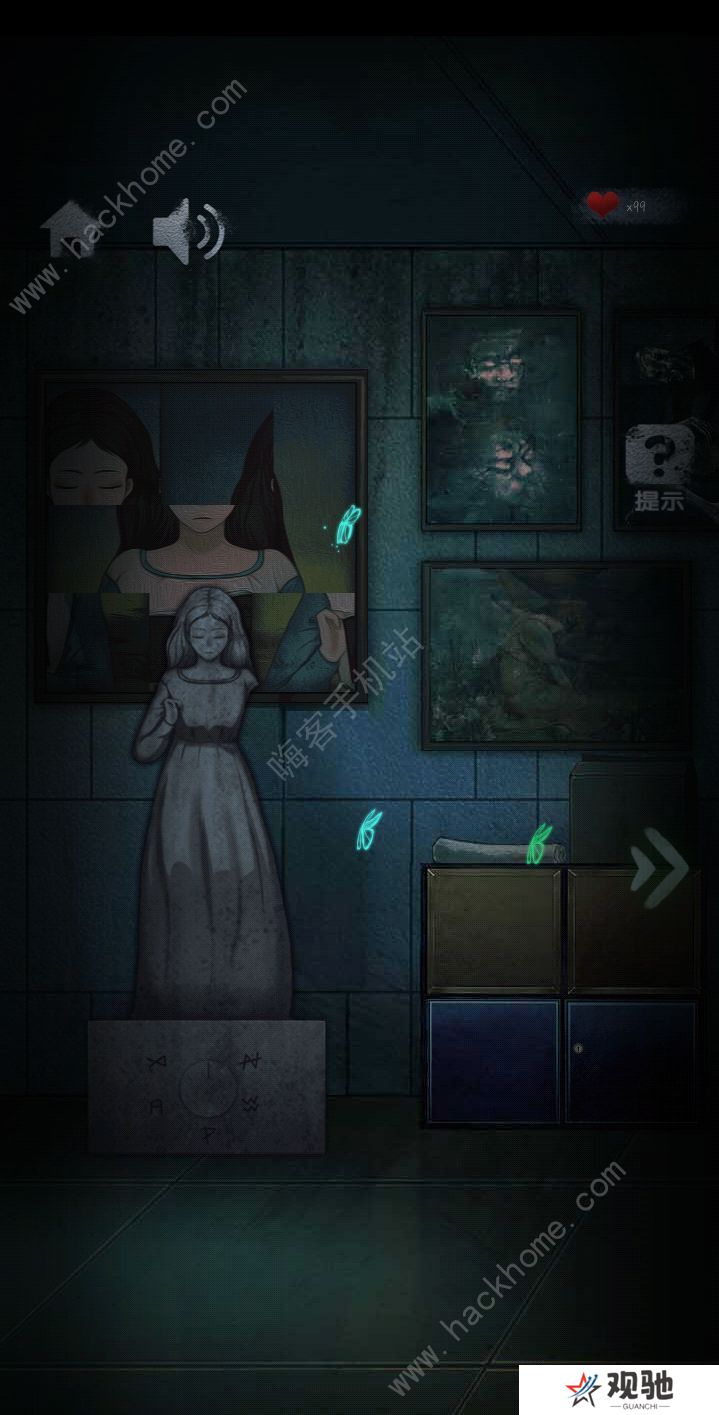Screen dimensions: 719x1415
Task: Inspect the rune dial on statue pedestal
Action: point(208,1088)
